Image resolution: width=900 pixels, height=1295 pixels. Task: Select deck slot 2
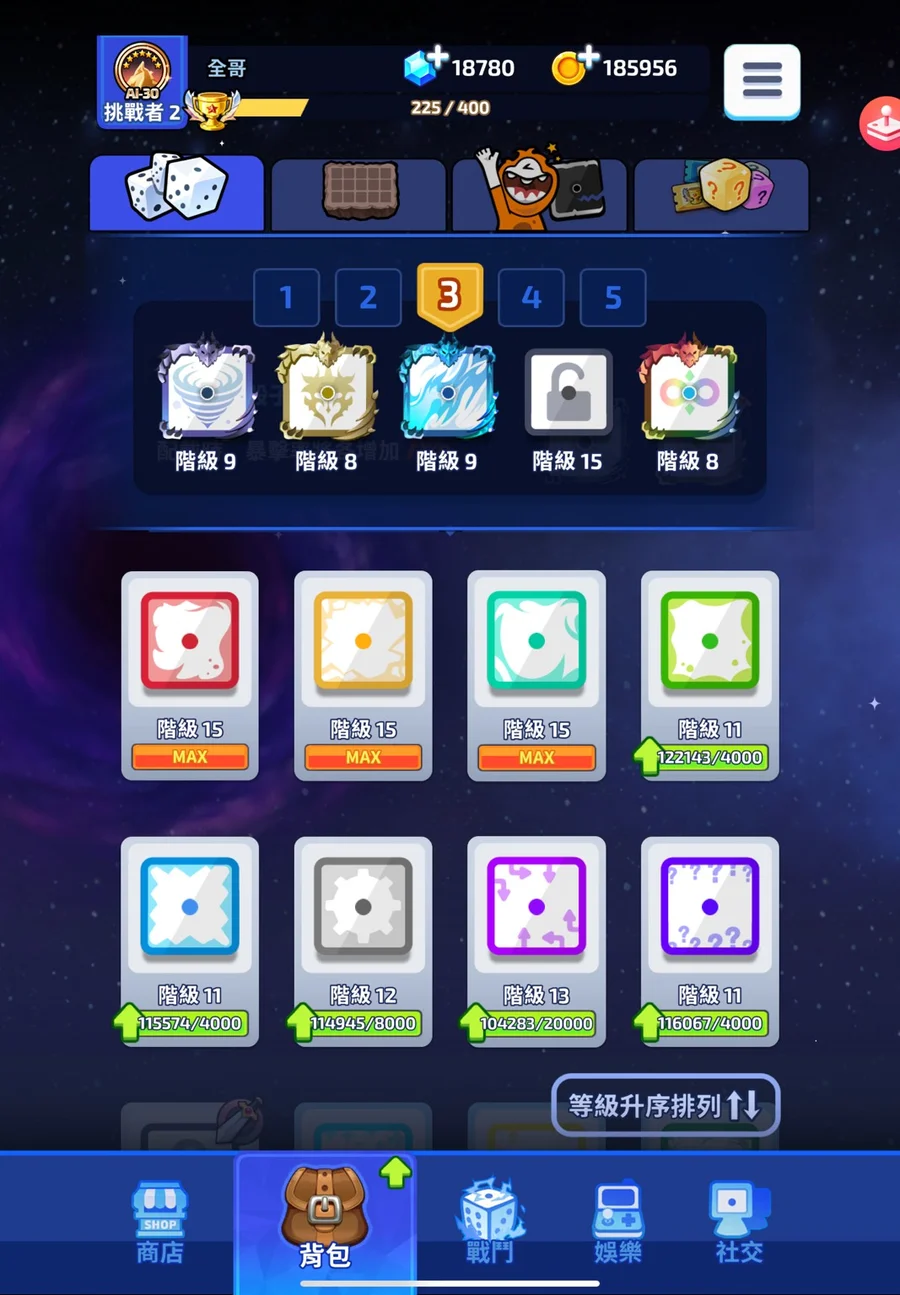click(x=368, y=298)
